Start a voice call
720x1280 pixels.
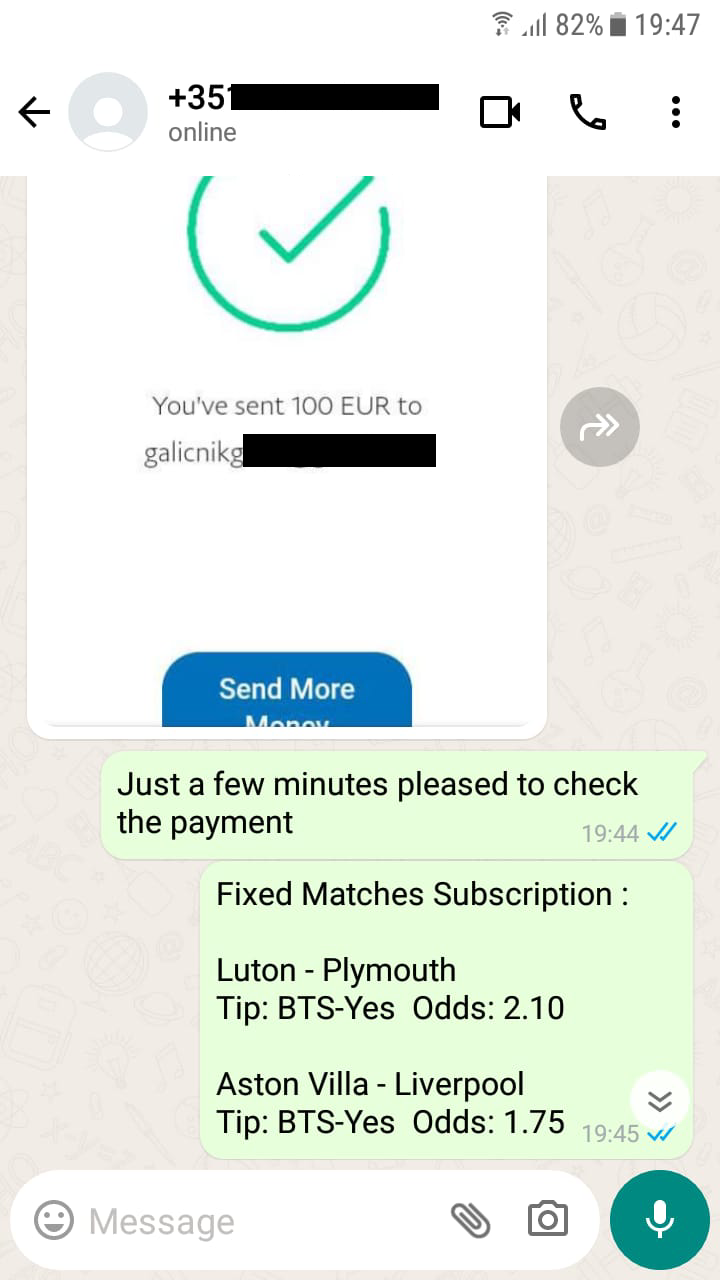coord(588,112)
